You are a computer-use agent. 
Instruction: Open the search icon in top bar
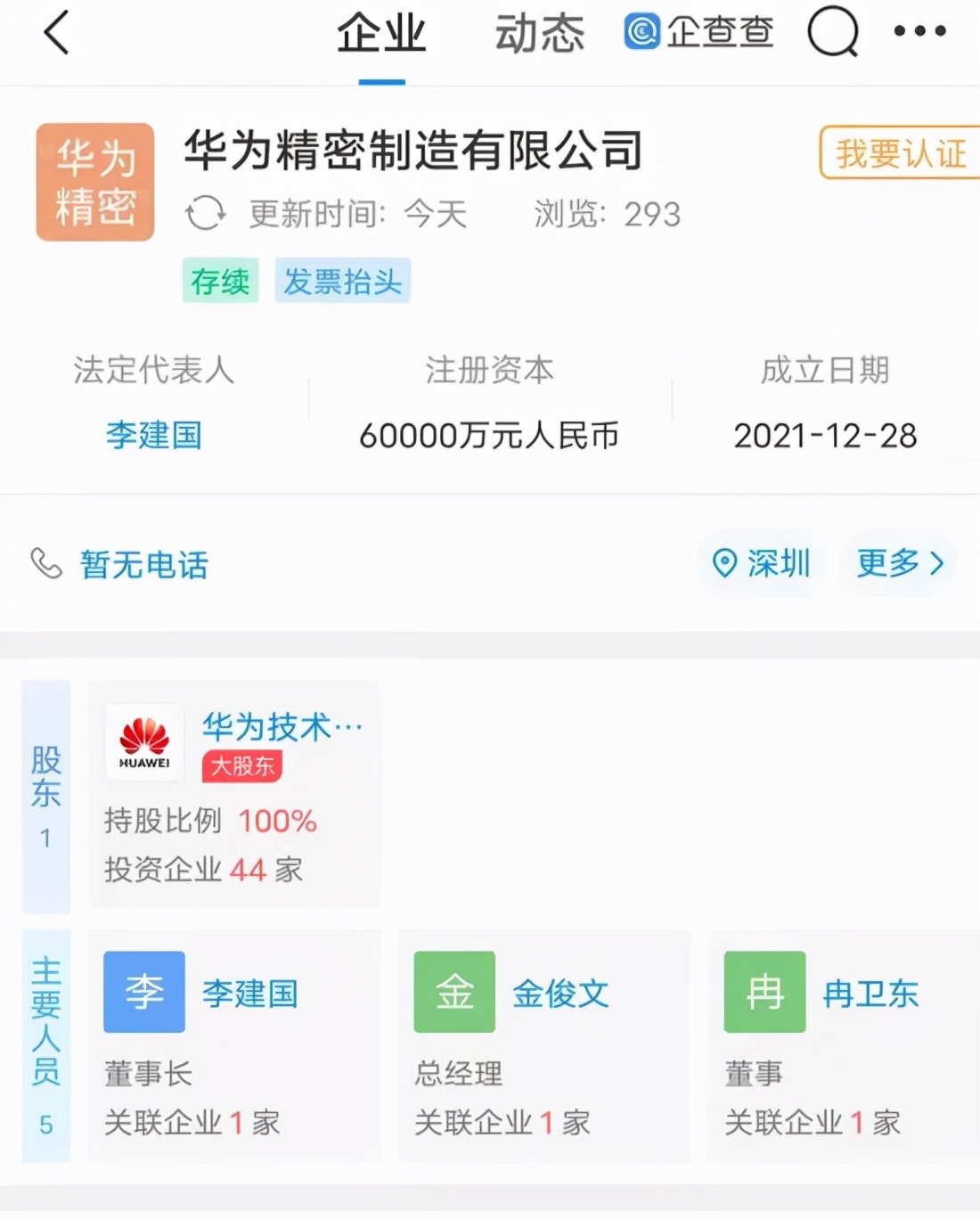point(831,34)
